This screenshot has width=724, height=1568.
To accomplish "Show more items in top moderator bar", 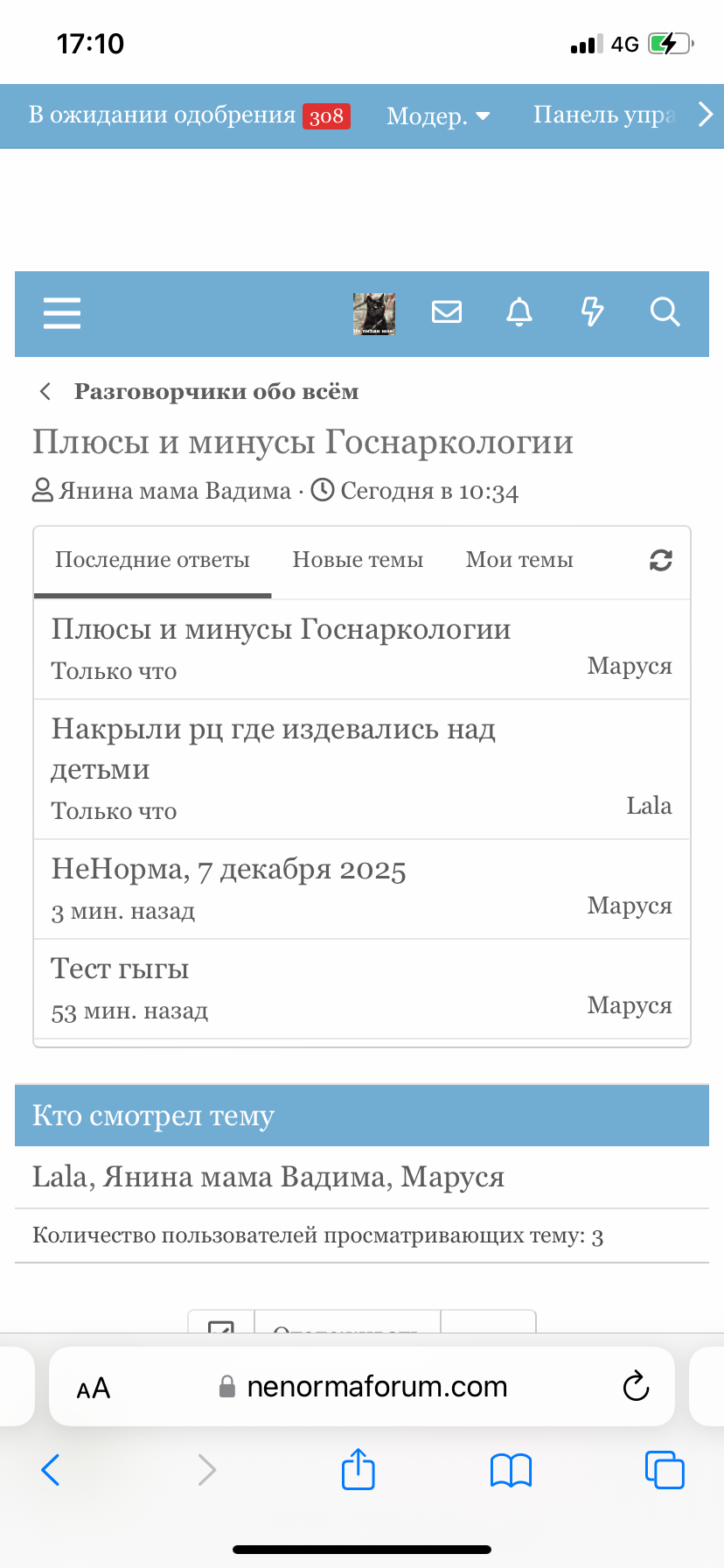I will [x=706, y=115].
